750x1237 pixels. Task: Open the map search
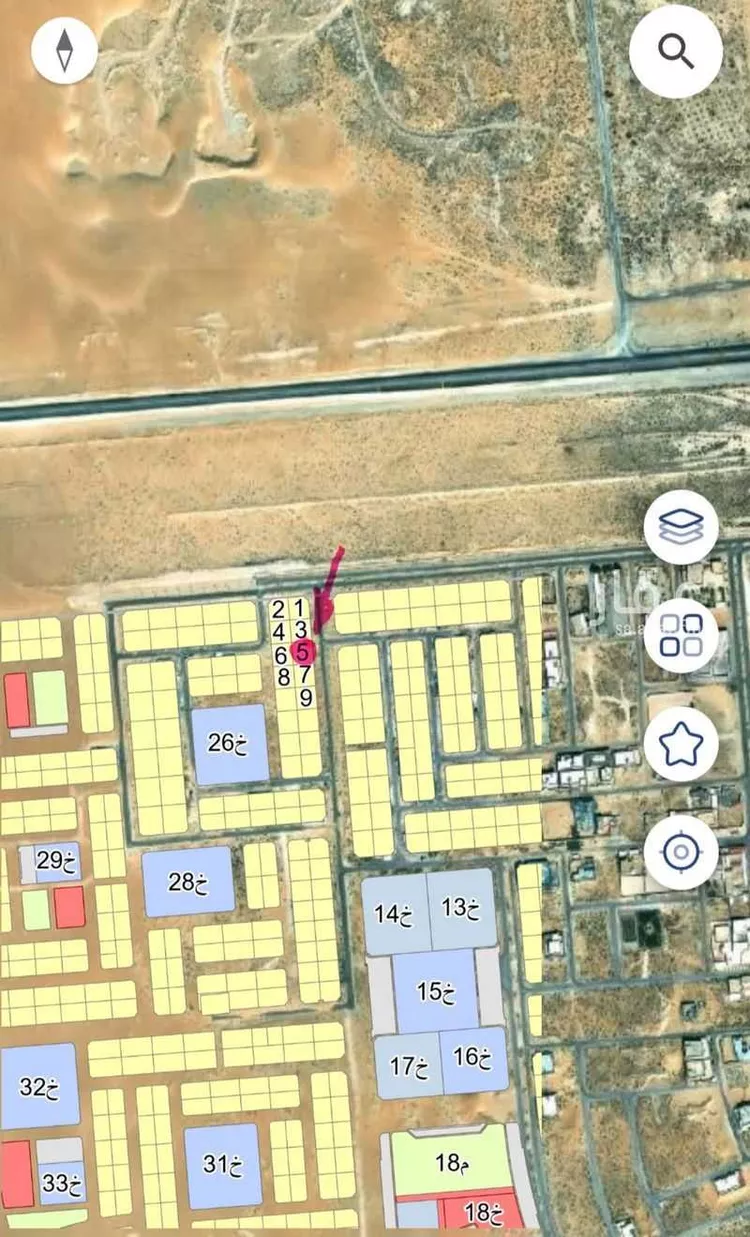676,50
